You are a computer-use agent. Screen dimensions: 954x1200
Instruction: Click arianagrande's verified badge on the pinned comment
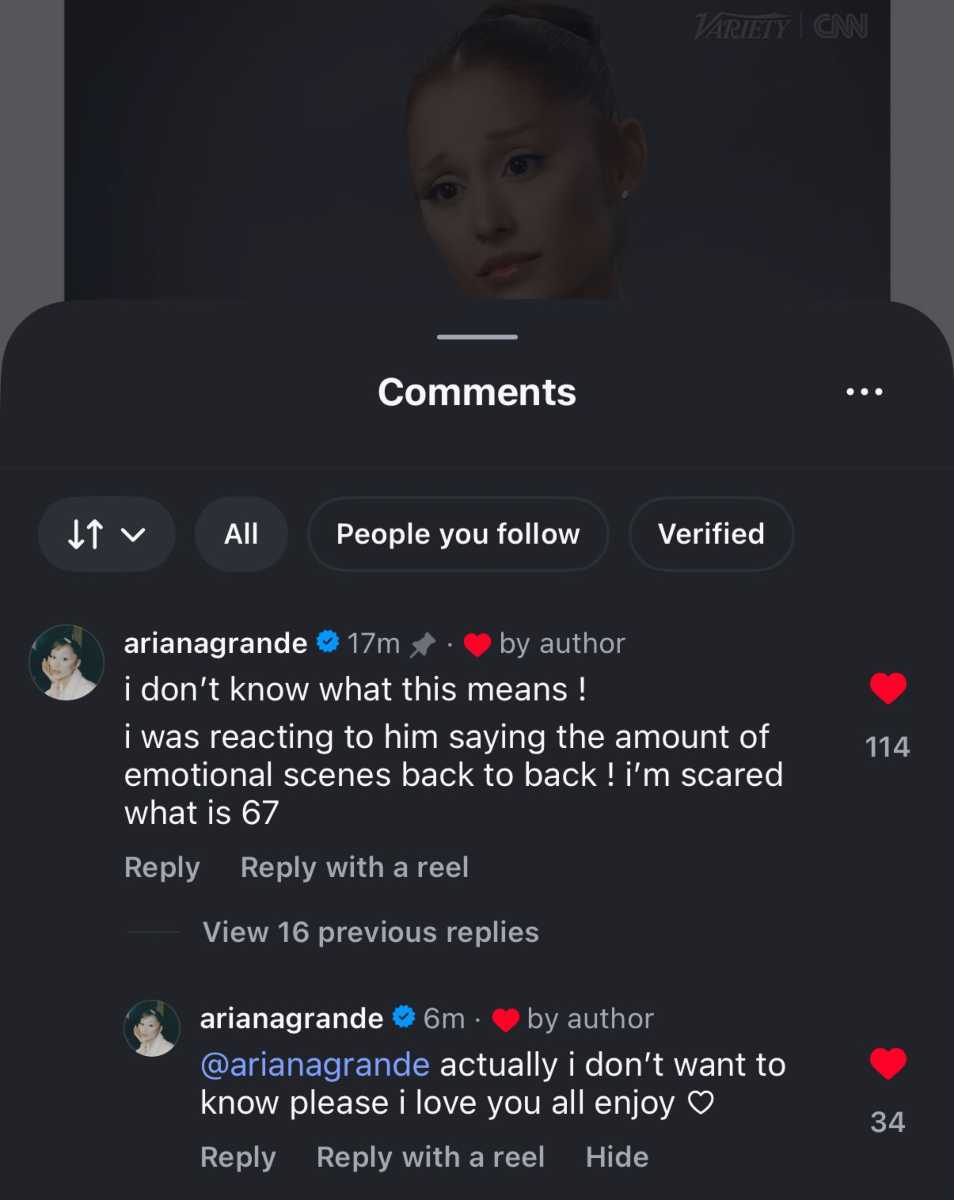pos(327,643)
